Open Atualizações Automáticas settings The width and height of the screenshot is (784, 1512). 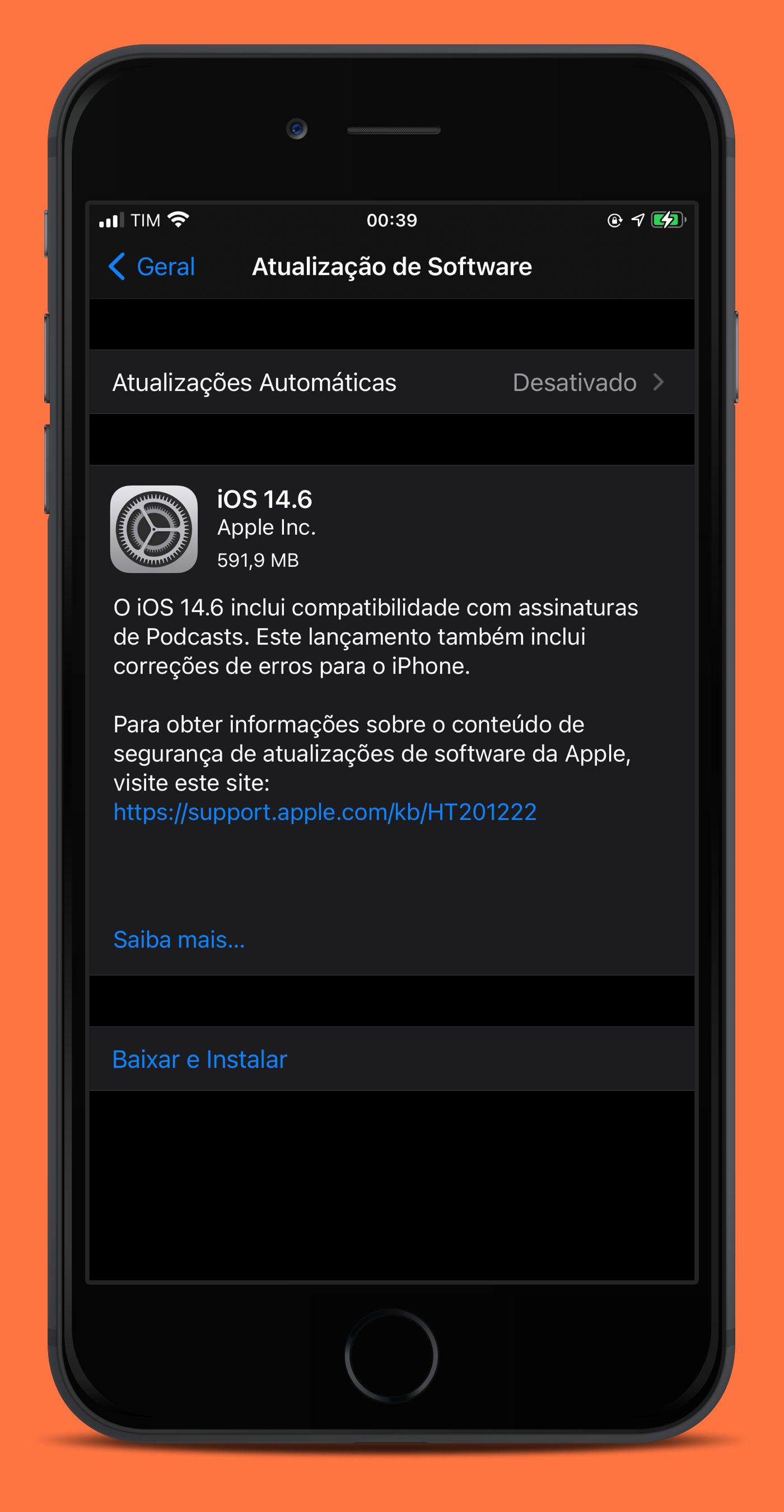point(392,382)
